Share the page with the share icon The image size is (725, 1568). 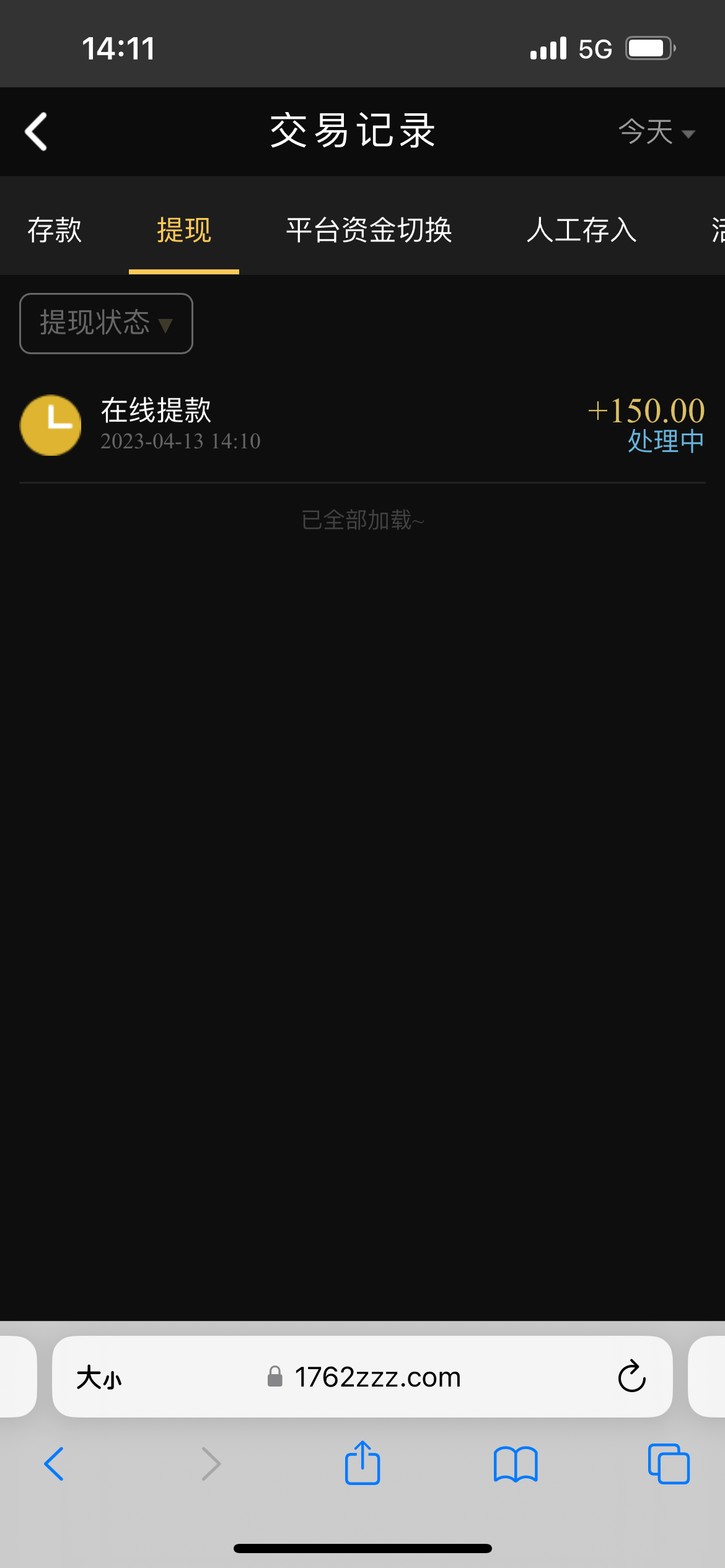(362, 1464)
